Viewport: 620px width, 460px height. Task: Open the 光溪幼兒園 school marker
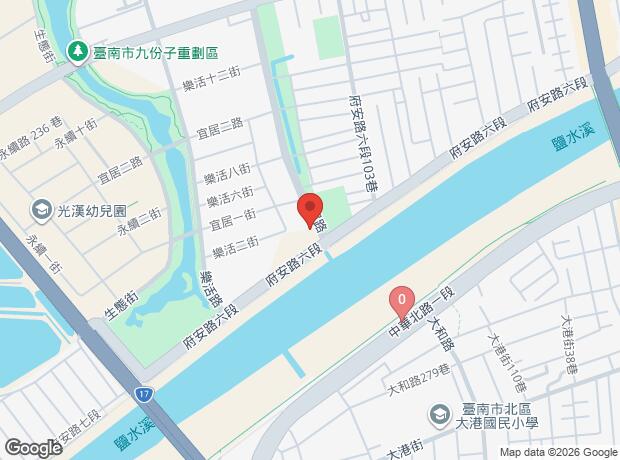42,211
